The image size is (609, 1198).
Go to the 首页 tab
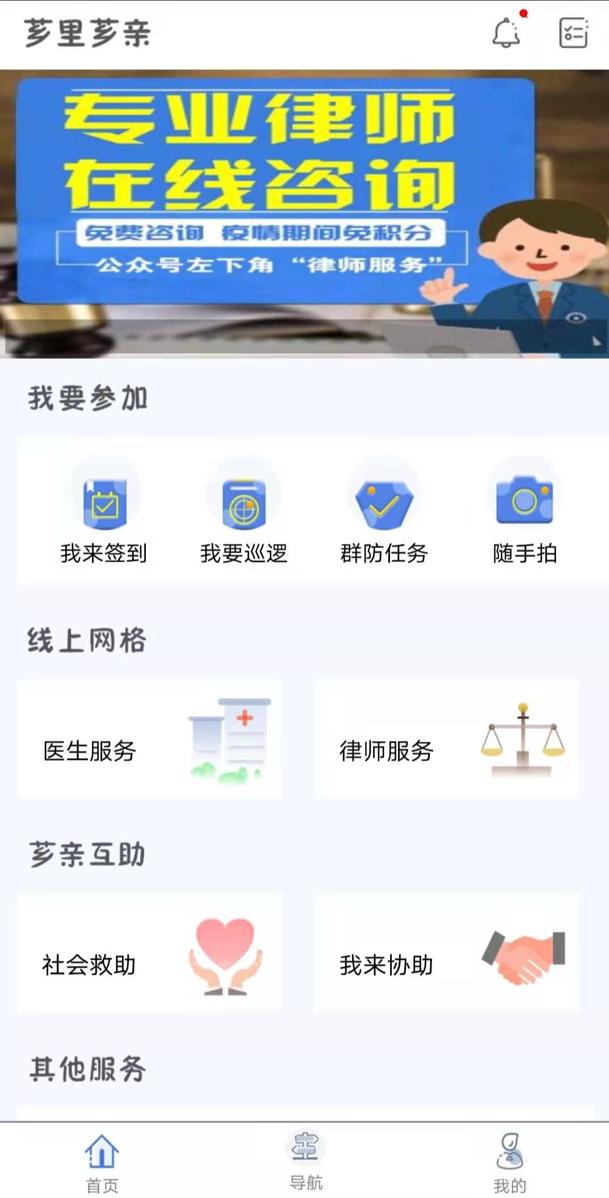(102, 1162)
